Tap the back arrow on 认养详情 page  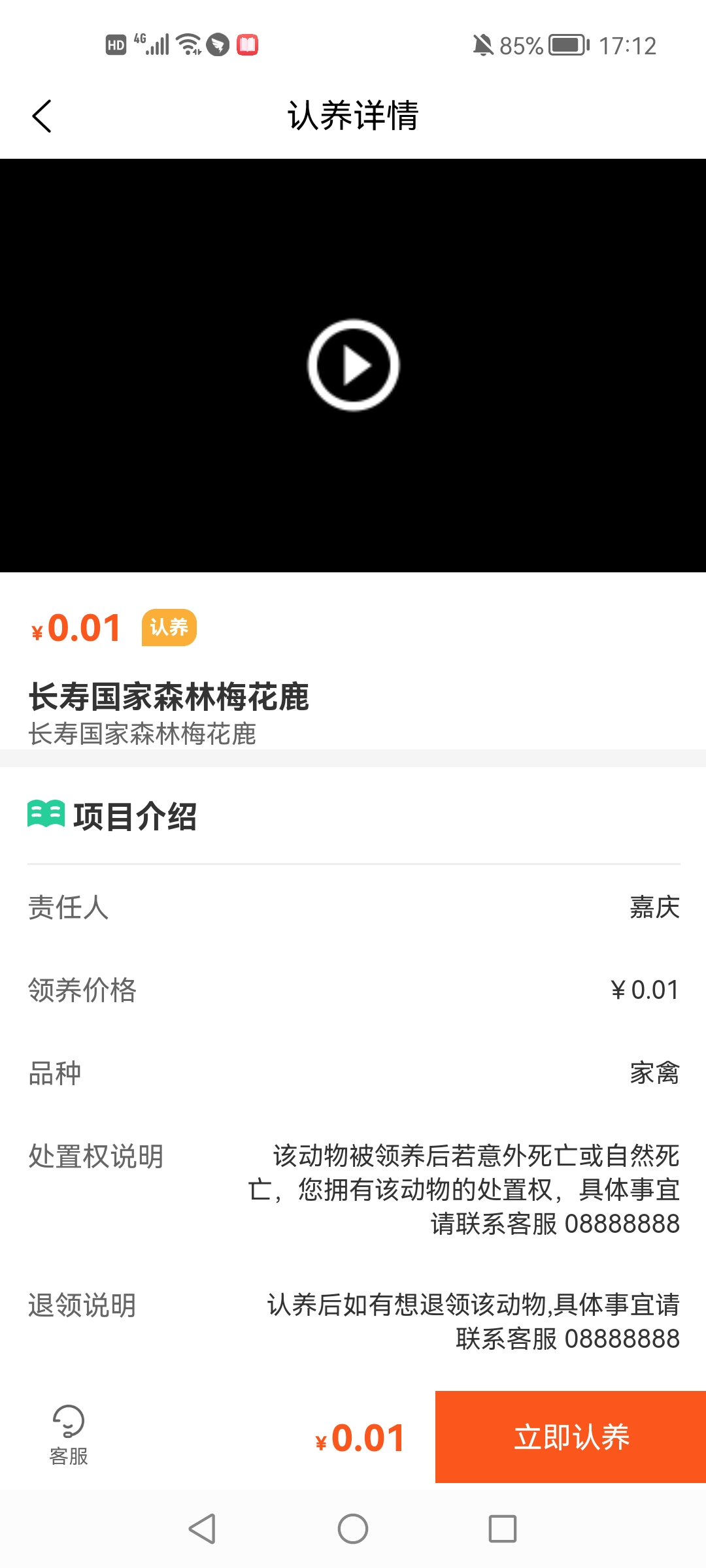(x=41, y=116)
